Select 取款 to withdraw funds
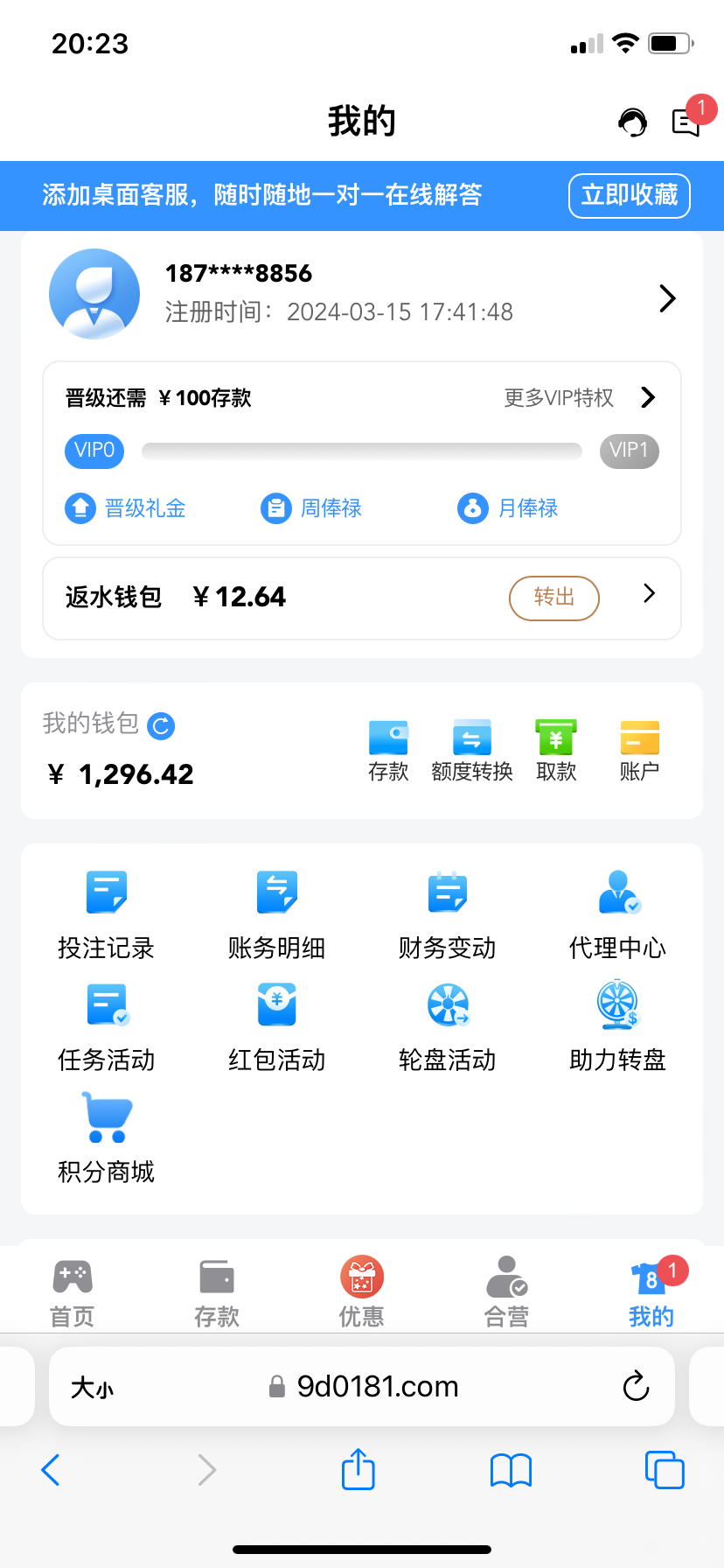 tap(556, 751)
